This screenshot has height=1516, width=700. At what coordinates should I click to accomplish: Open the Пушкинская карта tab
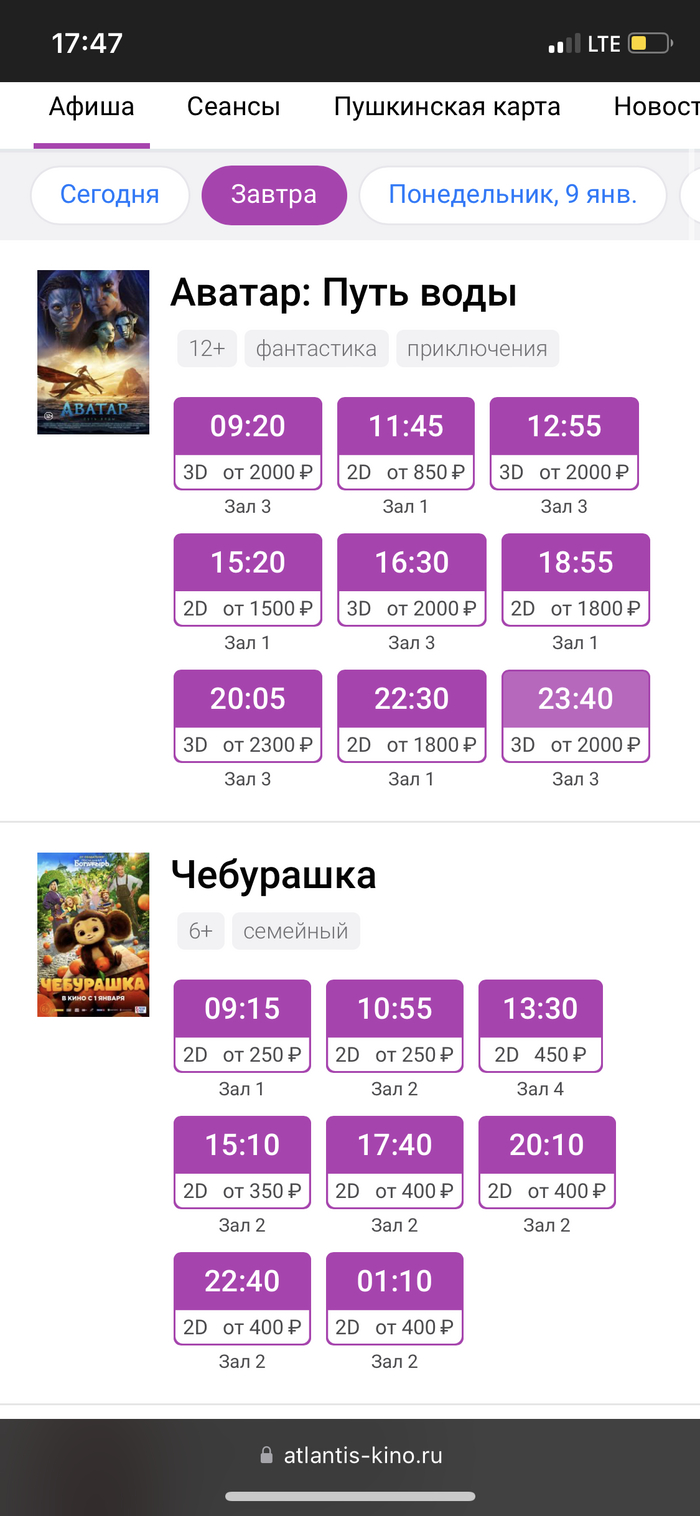click(447, 108)
